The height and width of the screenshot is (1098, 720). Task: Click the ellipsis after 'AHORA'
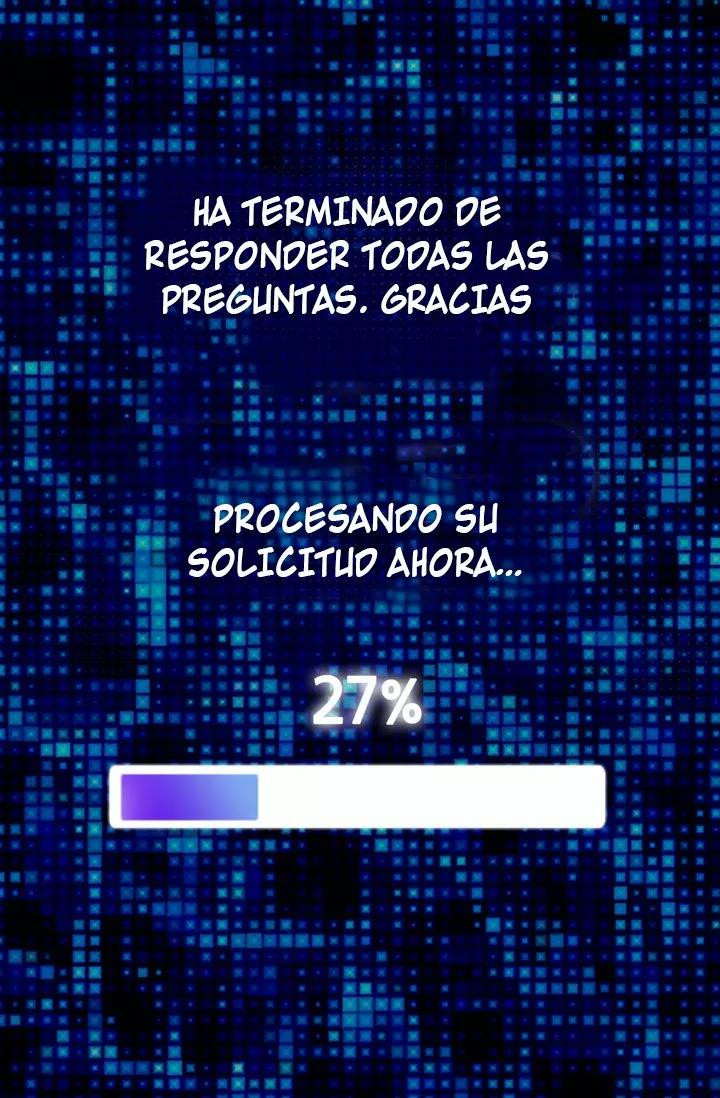tap(507, 570)
